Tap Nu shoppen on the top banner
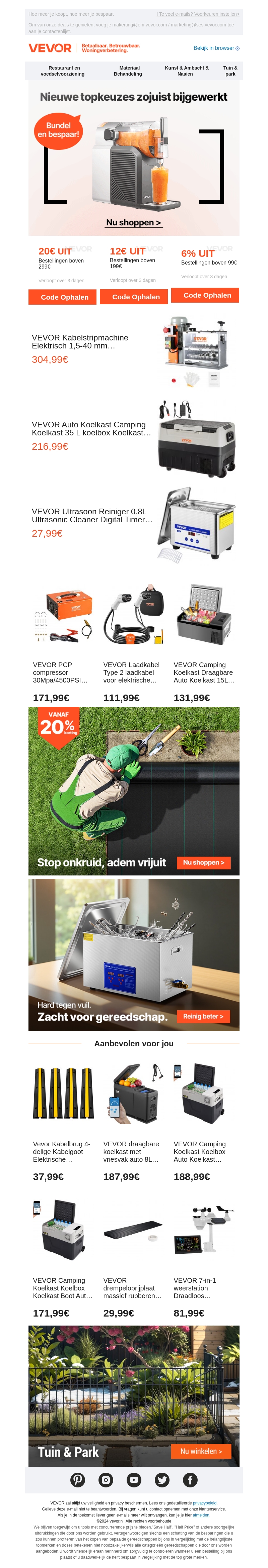268x1568 pixels. click(x=134, y=223)
